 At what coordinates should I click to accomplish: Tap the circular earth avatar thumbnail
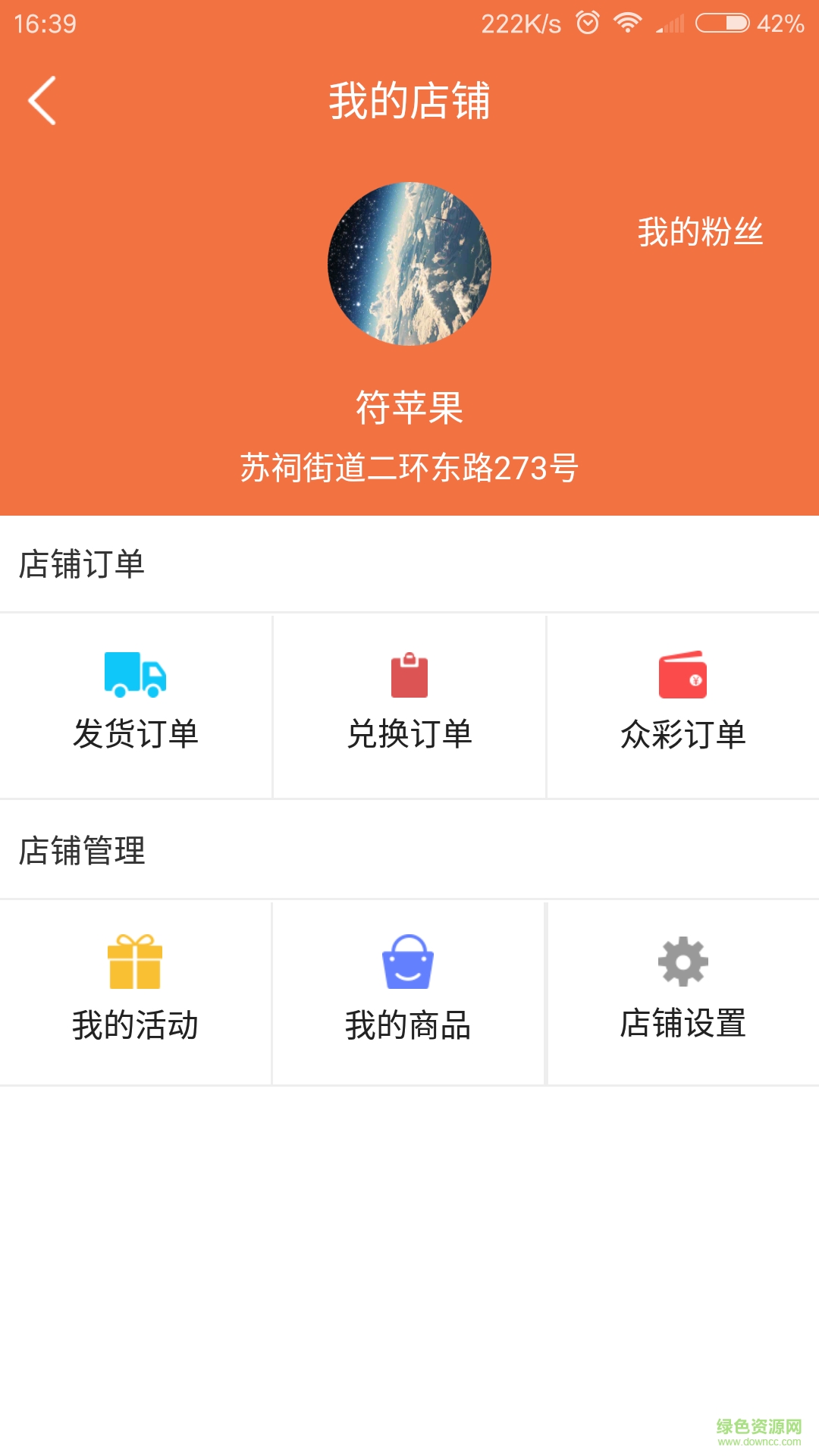(x=409, y=263)
